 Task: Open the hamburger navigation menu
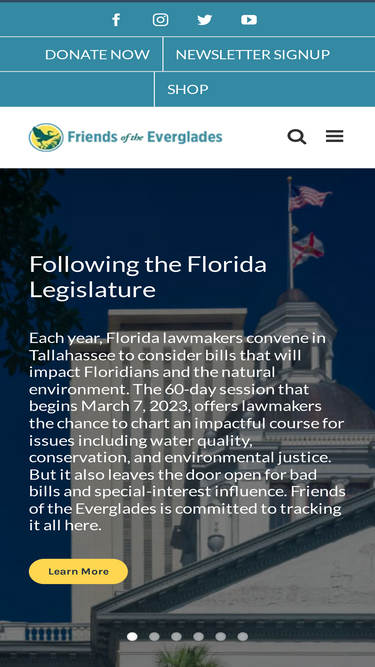point(335,136)
